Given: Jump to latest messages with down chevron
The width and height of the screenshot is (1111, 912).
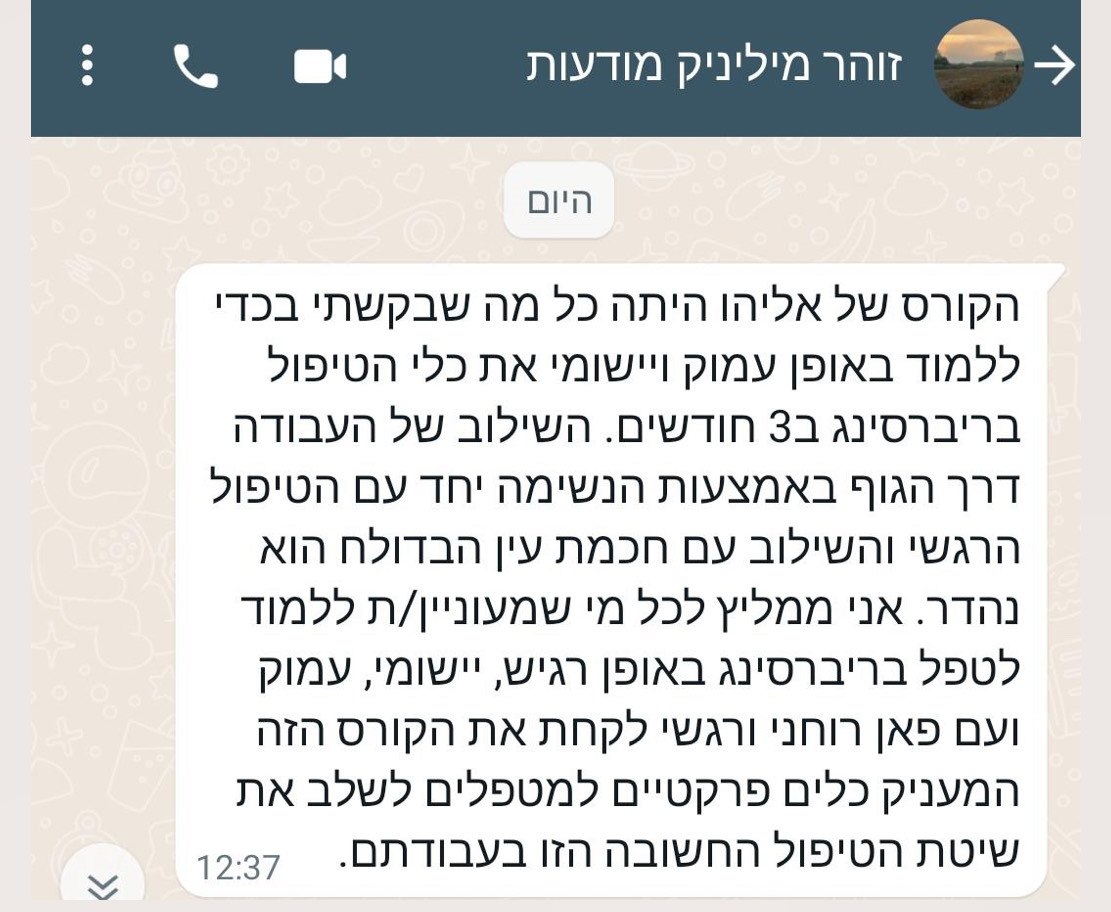Looking at the screenshot, I should click(x=103, y=885).
